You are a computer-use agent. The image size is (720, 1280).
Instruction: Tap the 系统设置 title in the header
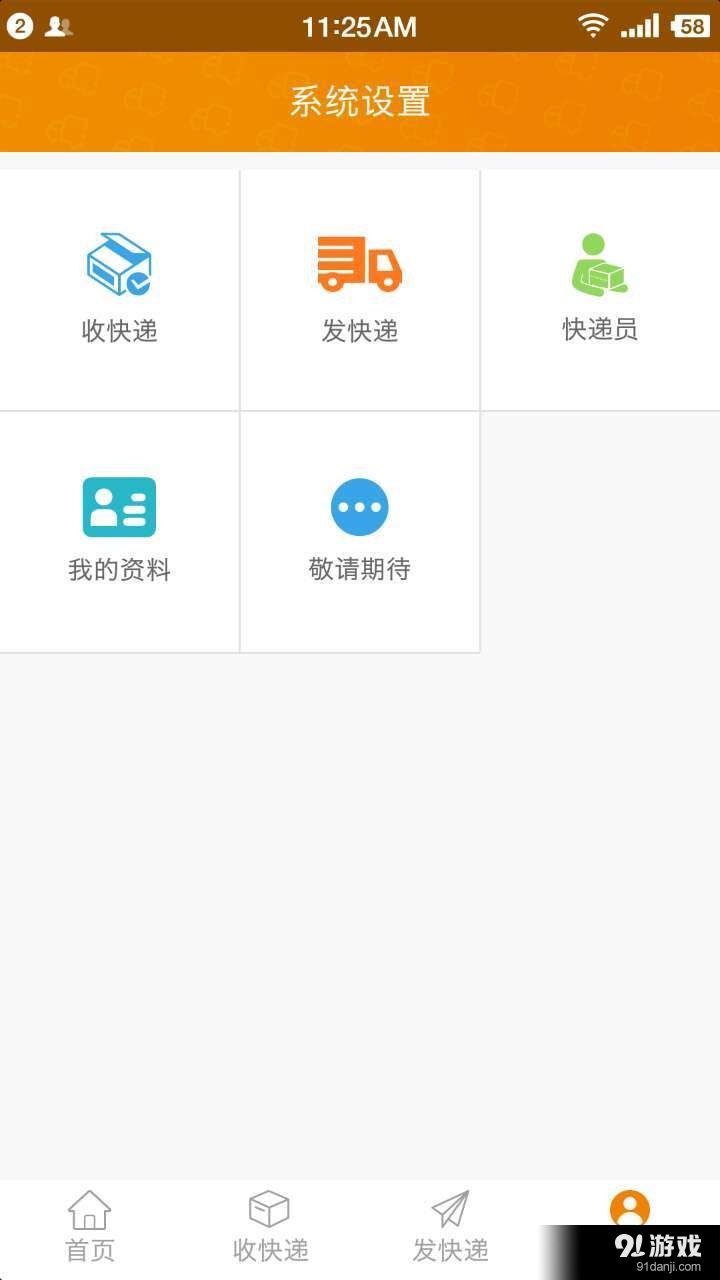360,100
